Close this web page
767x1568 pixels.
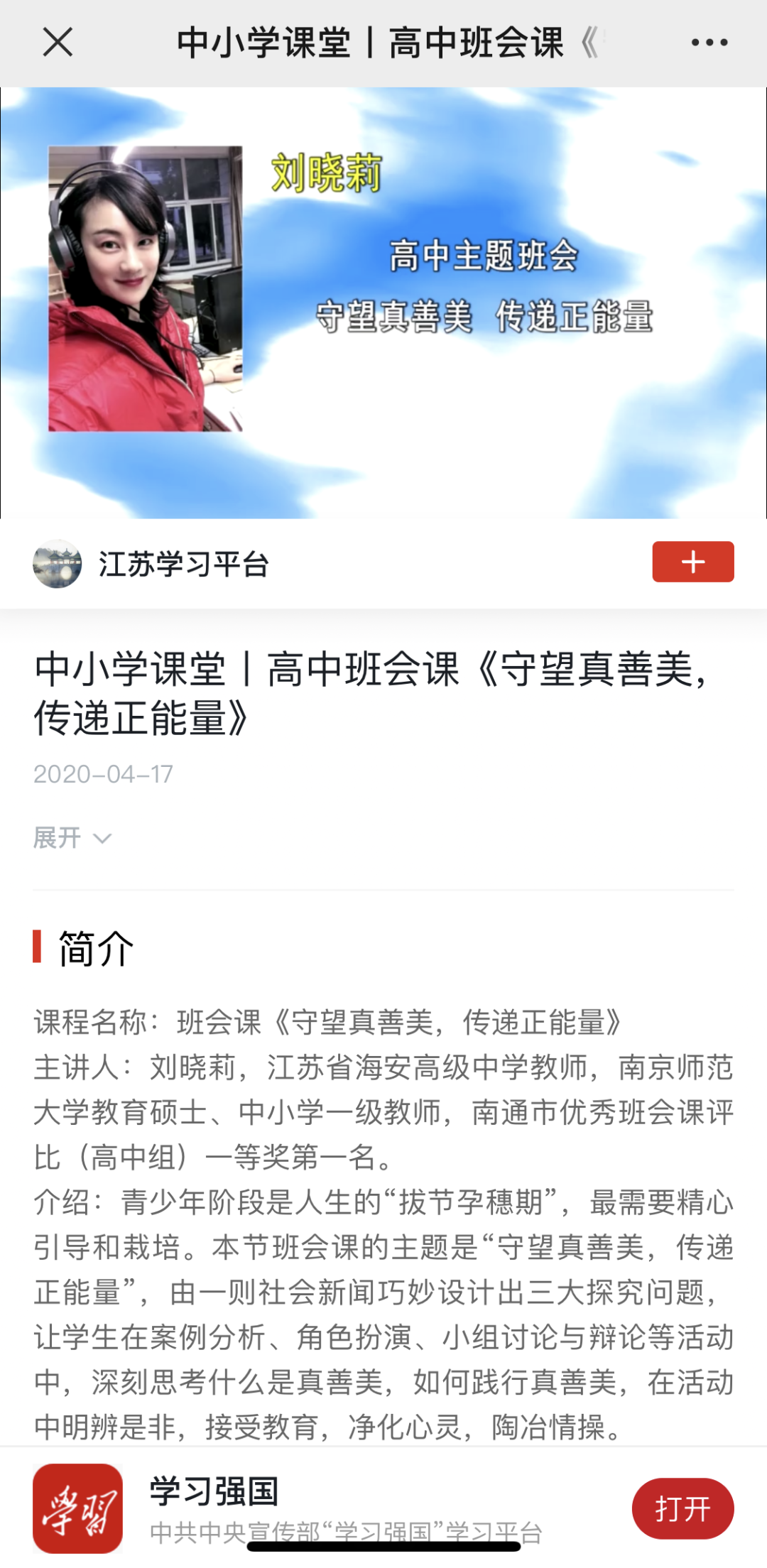[58, 43]
